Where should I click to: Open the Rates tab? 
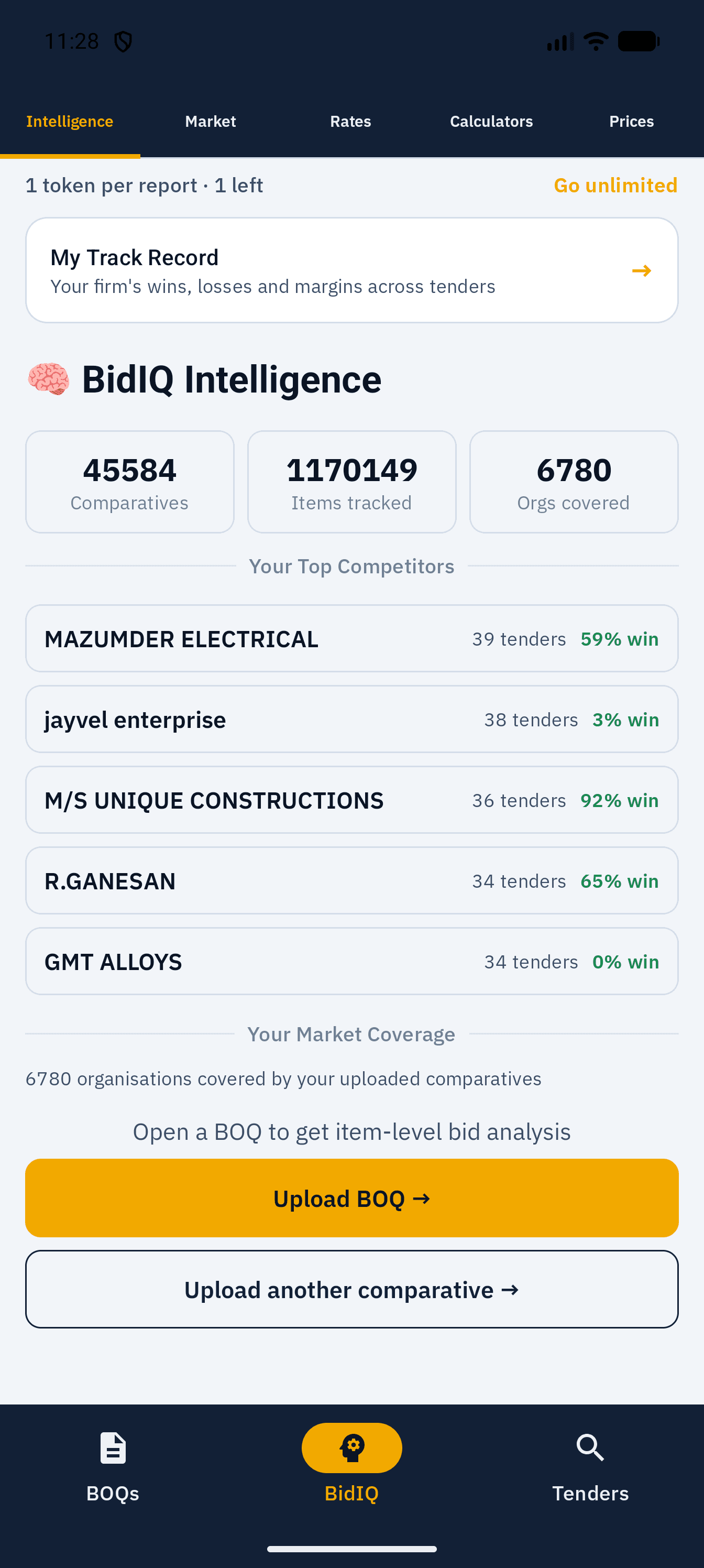coord(350,121)
